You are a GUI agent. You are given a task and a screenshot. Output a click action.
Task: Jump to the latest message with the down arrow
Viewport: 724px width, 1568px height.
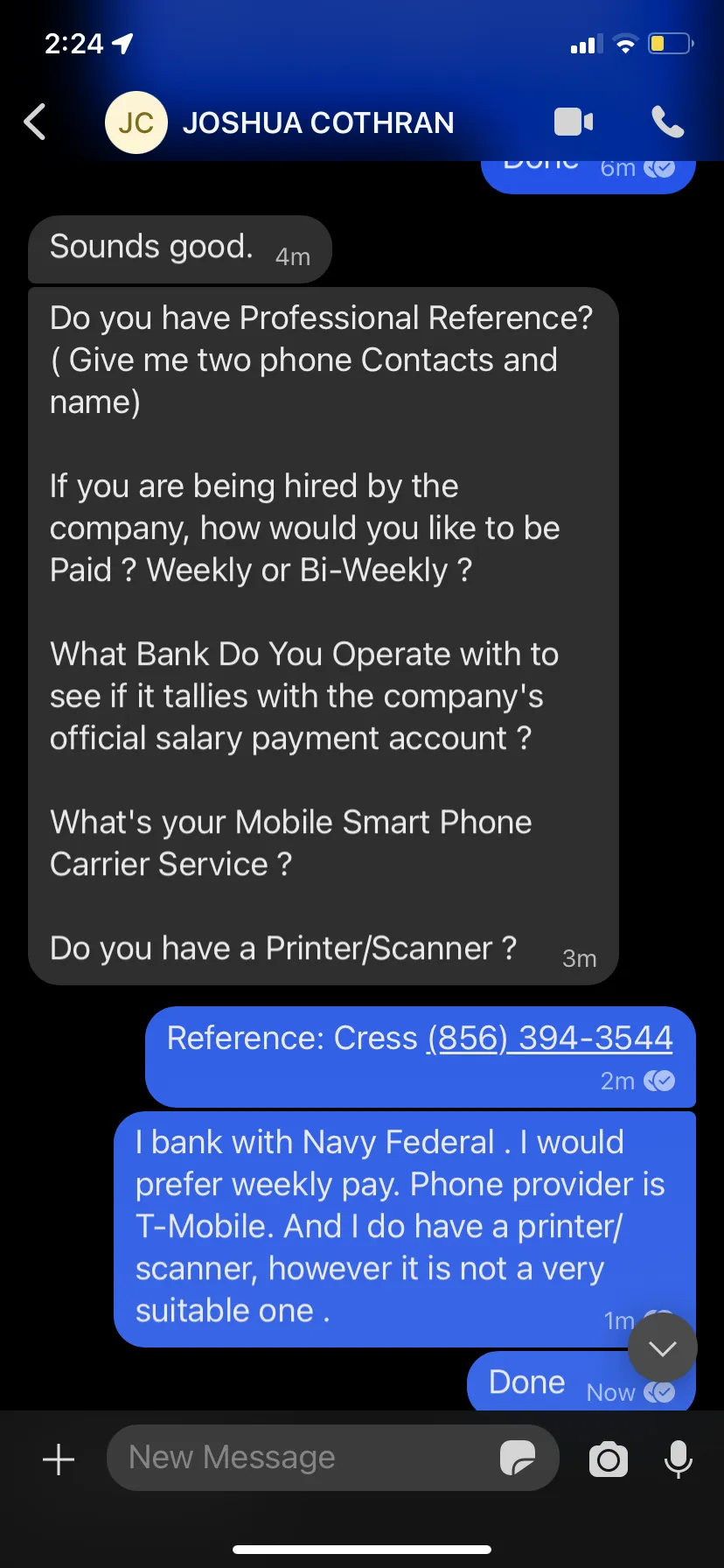(x=663, y=1348)
